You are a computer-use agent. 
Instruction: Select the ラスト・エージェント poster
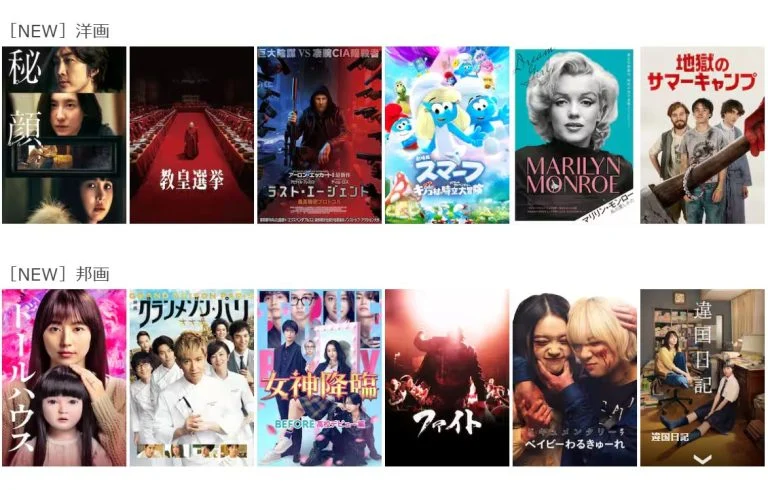319,135
